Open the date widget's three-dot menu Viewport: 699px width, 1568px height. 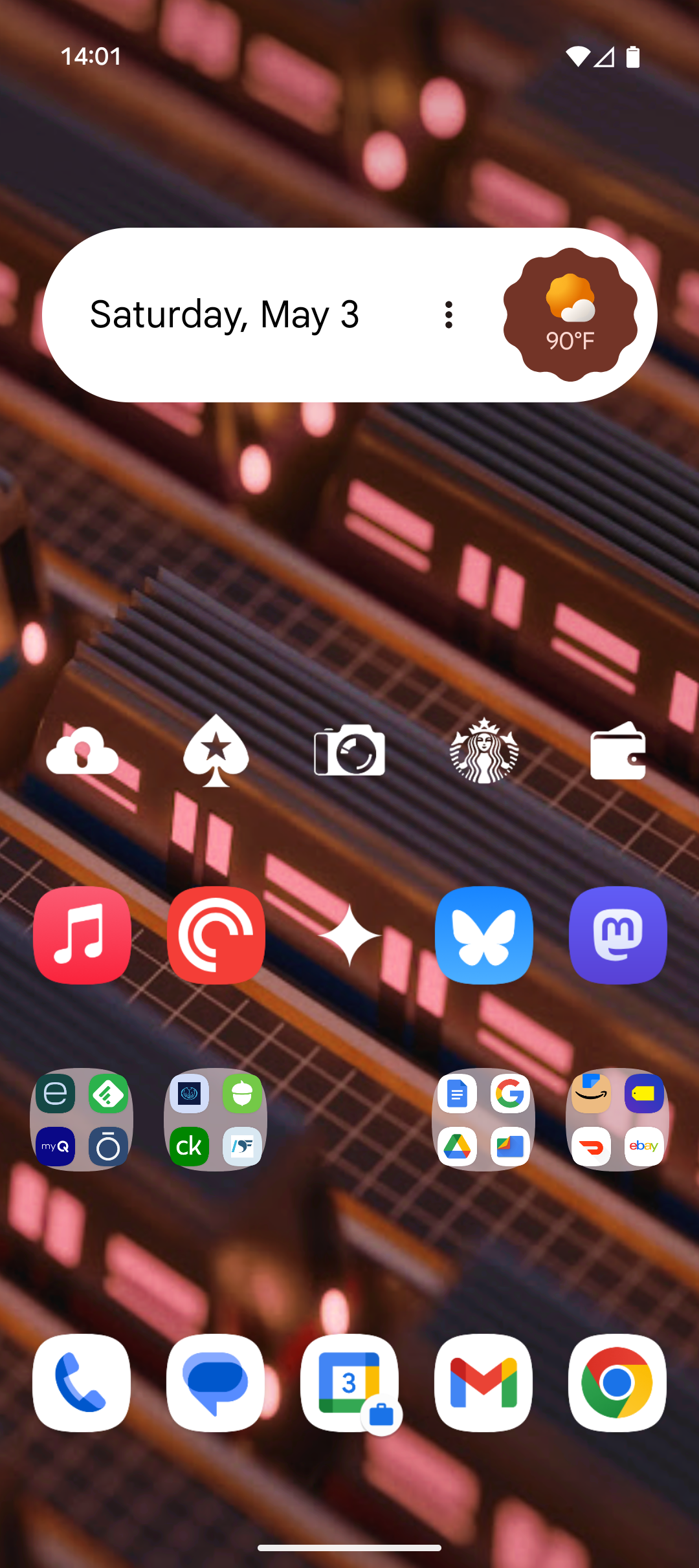[x=449, y=315]
